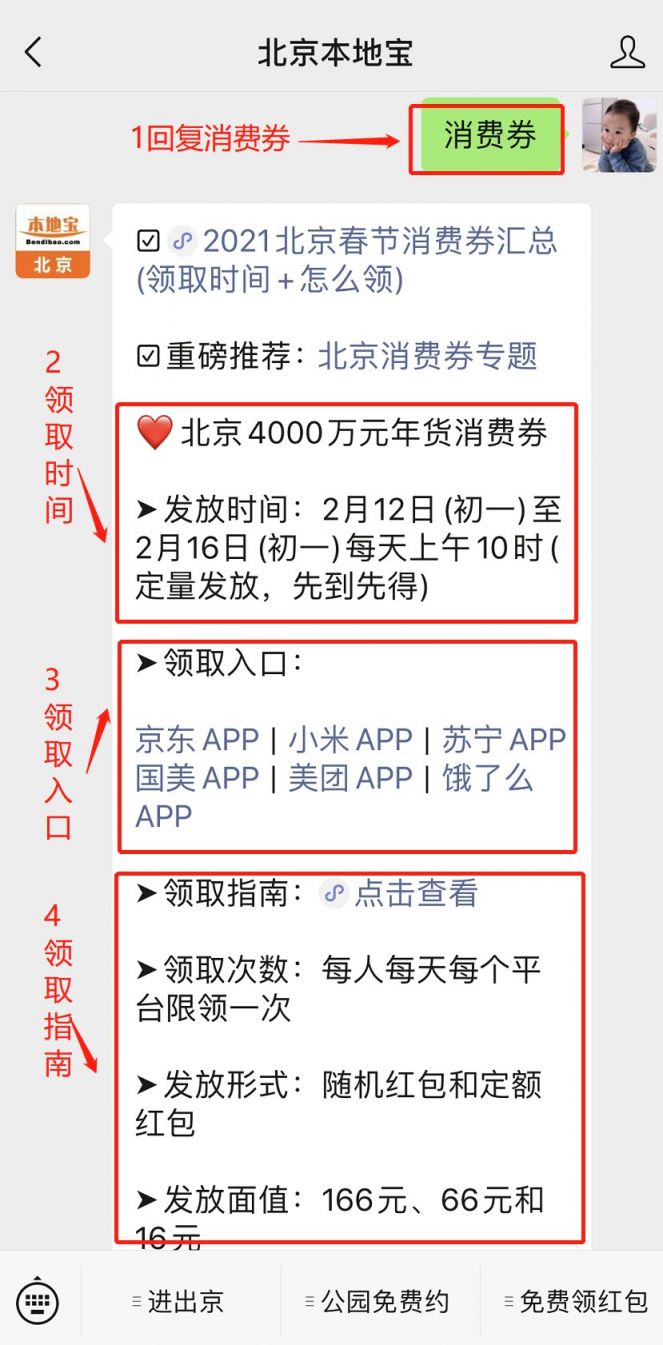Open the 公园免费约 menu
This screenshot has width=663, height=1345.
(x=380, y=1301)
